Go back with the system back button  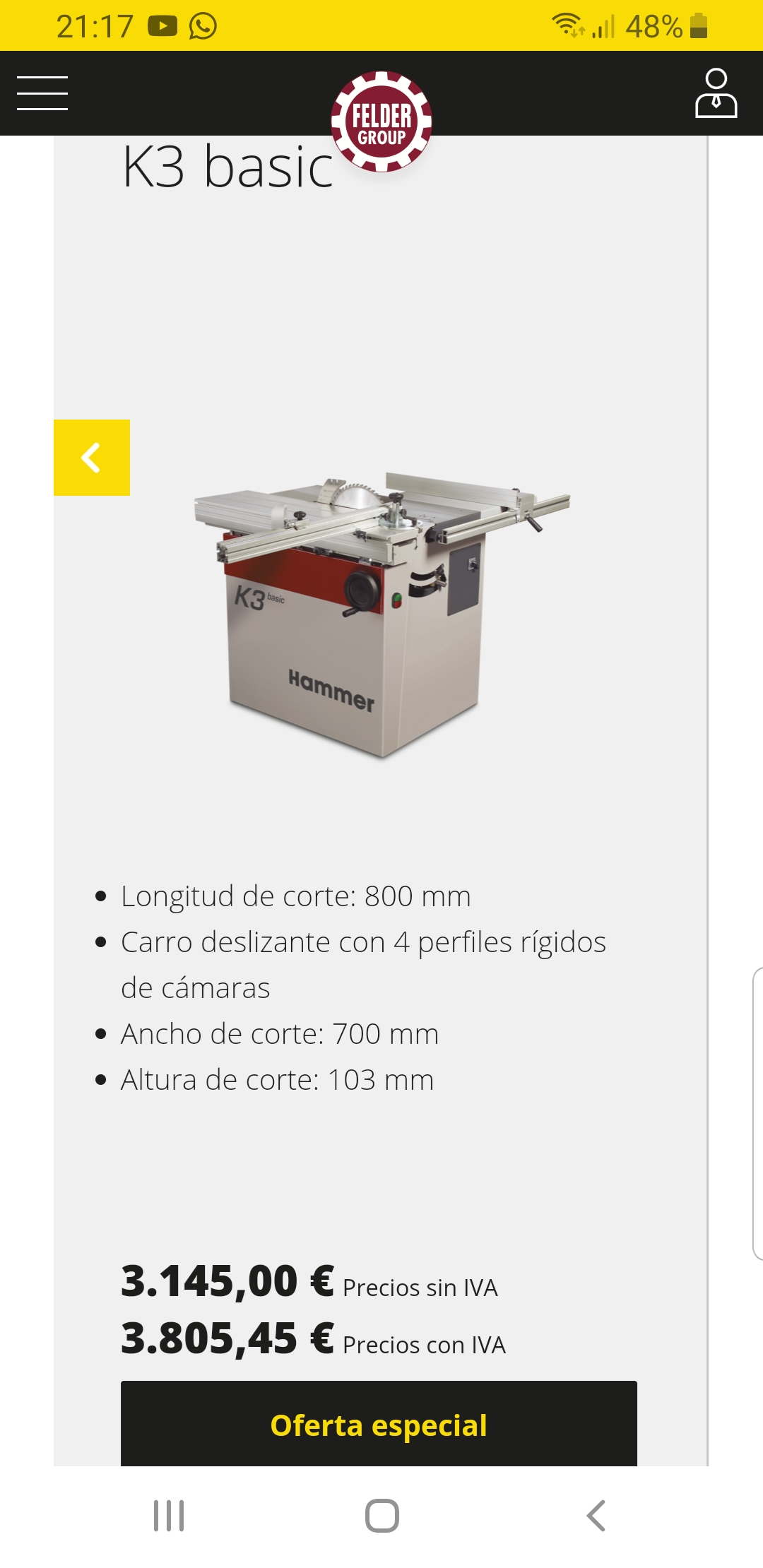coord(596,1516)
